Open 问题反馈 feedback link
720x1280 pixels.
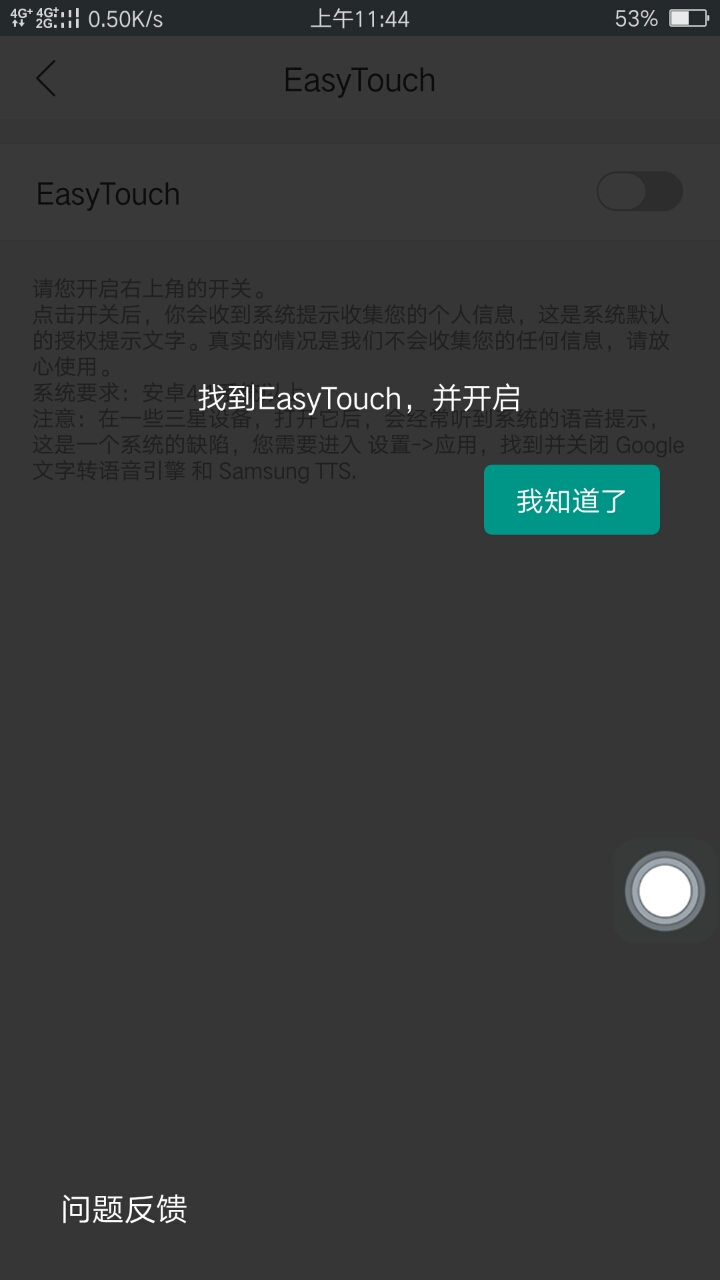[x=124, y=1209]
